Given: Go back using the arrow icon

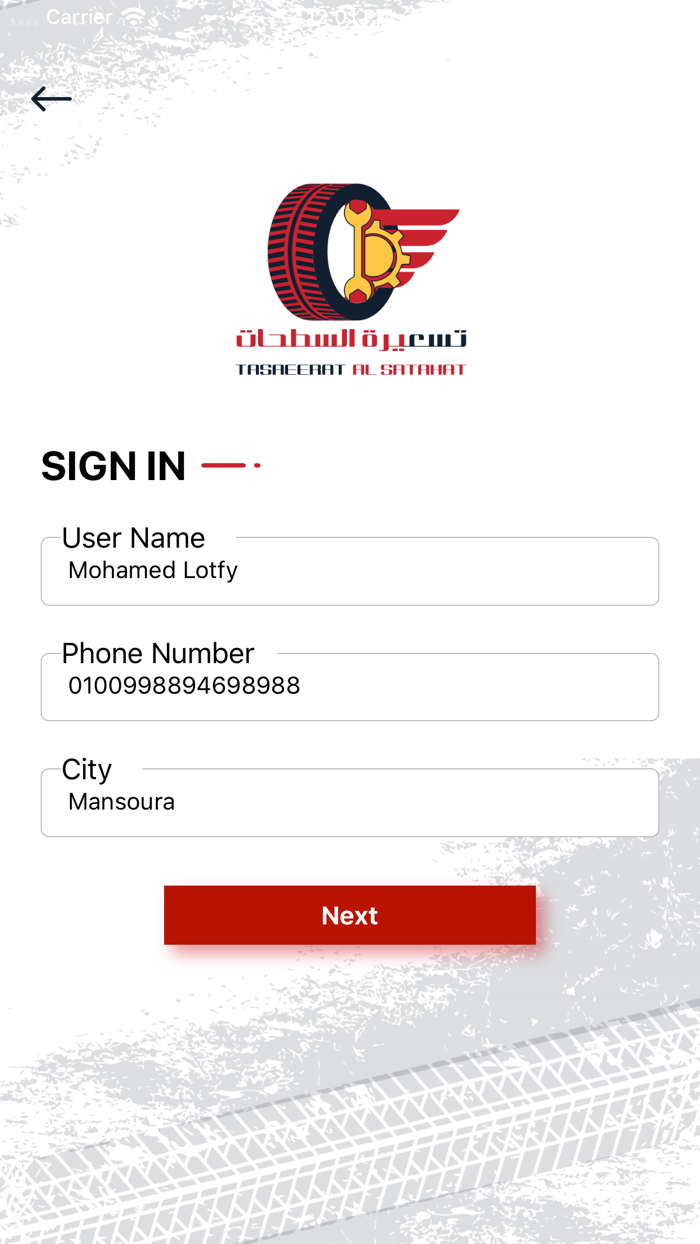Looking at the screenshot, I should [x=51, y=98].
